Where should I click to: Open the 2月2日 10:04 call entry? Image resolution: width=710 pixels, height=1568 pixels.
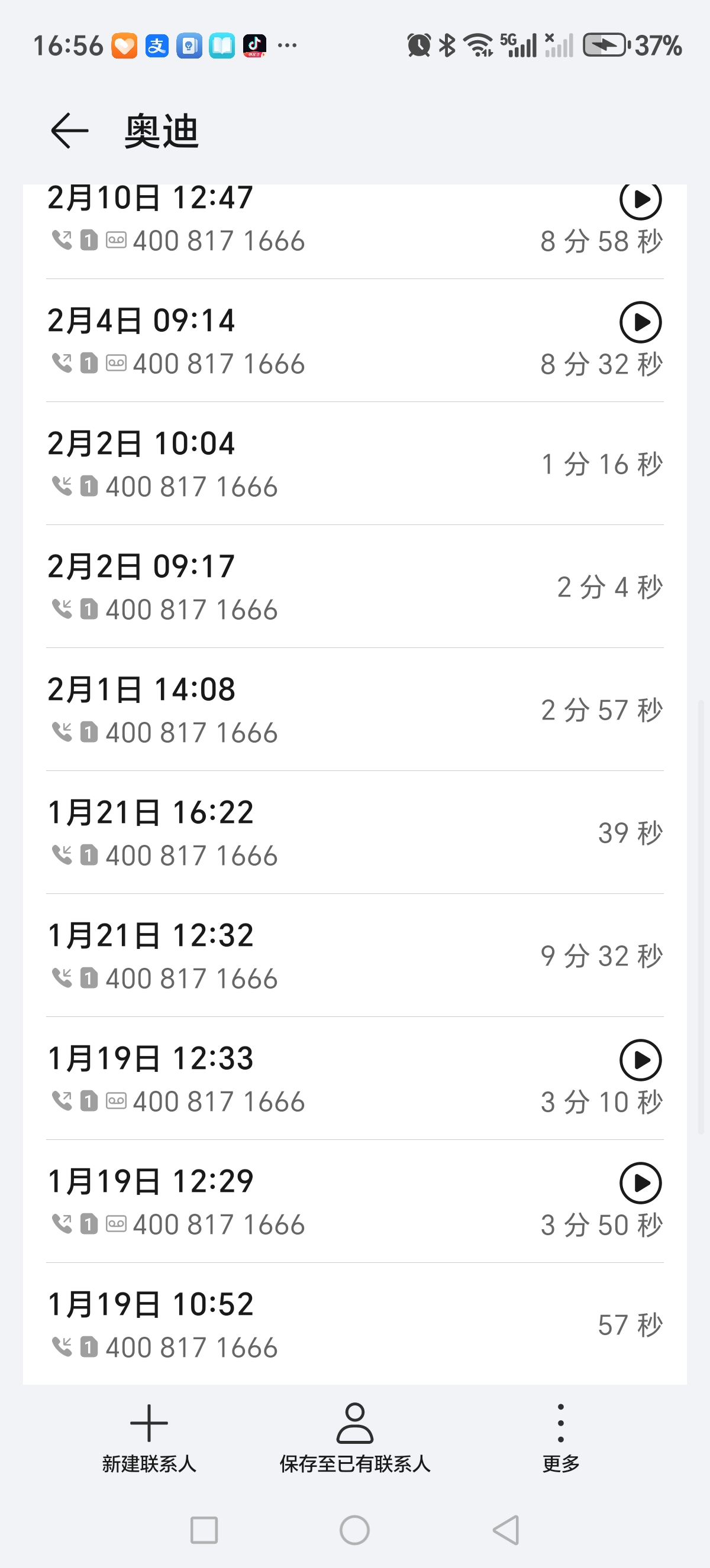pos(354,464)
